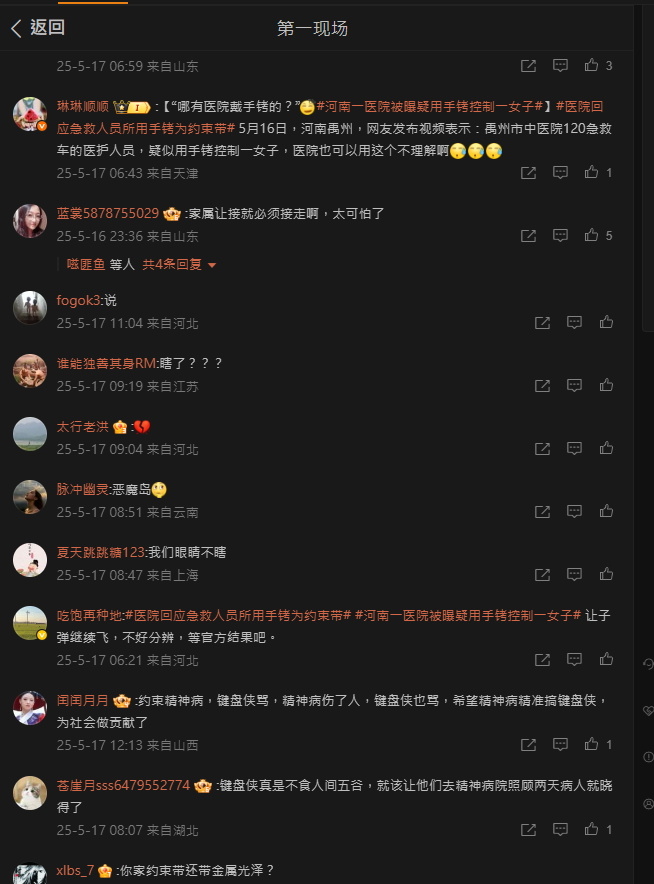
Task: Reply to the comment by 闺闺月月
Action: coord(560,745)
